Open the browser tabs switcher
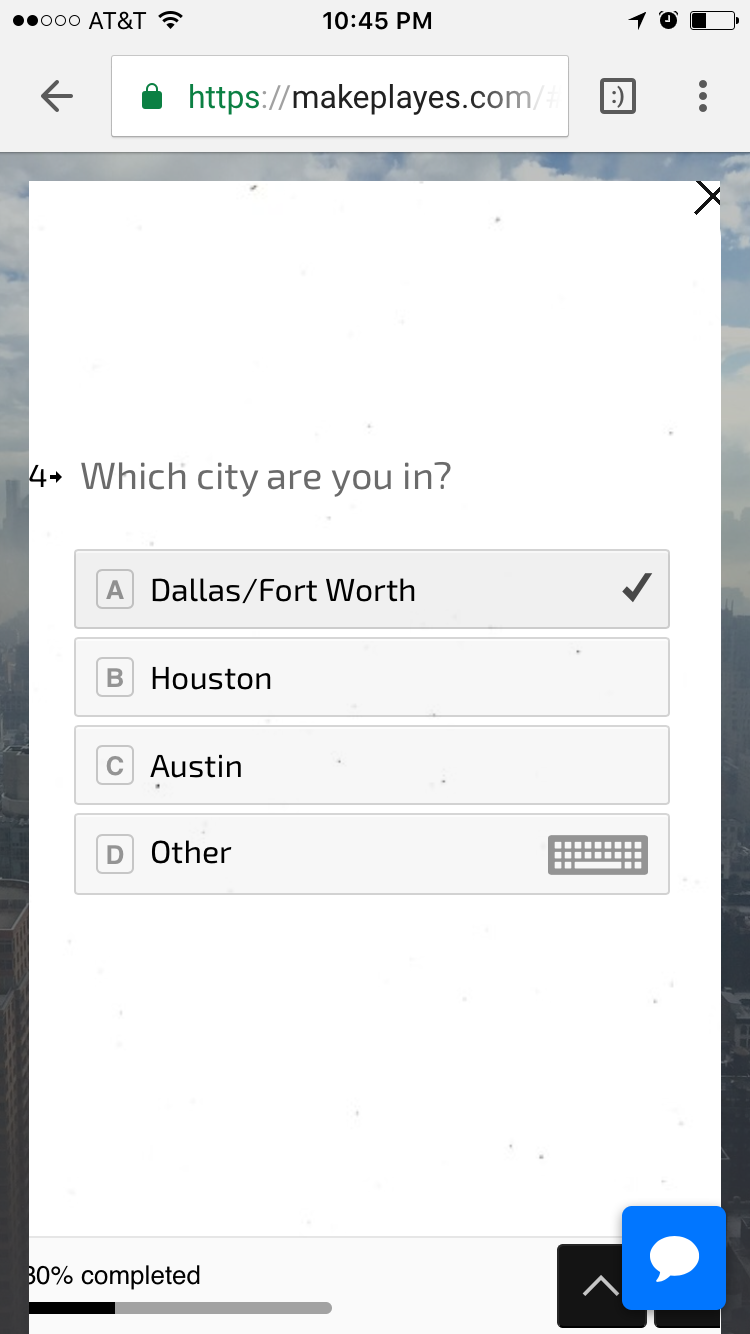750x1334 pixels. [x=617, y=97]
